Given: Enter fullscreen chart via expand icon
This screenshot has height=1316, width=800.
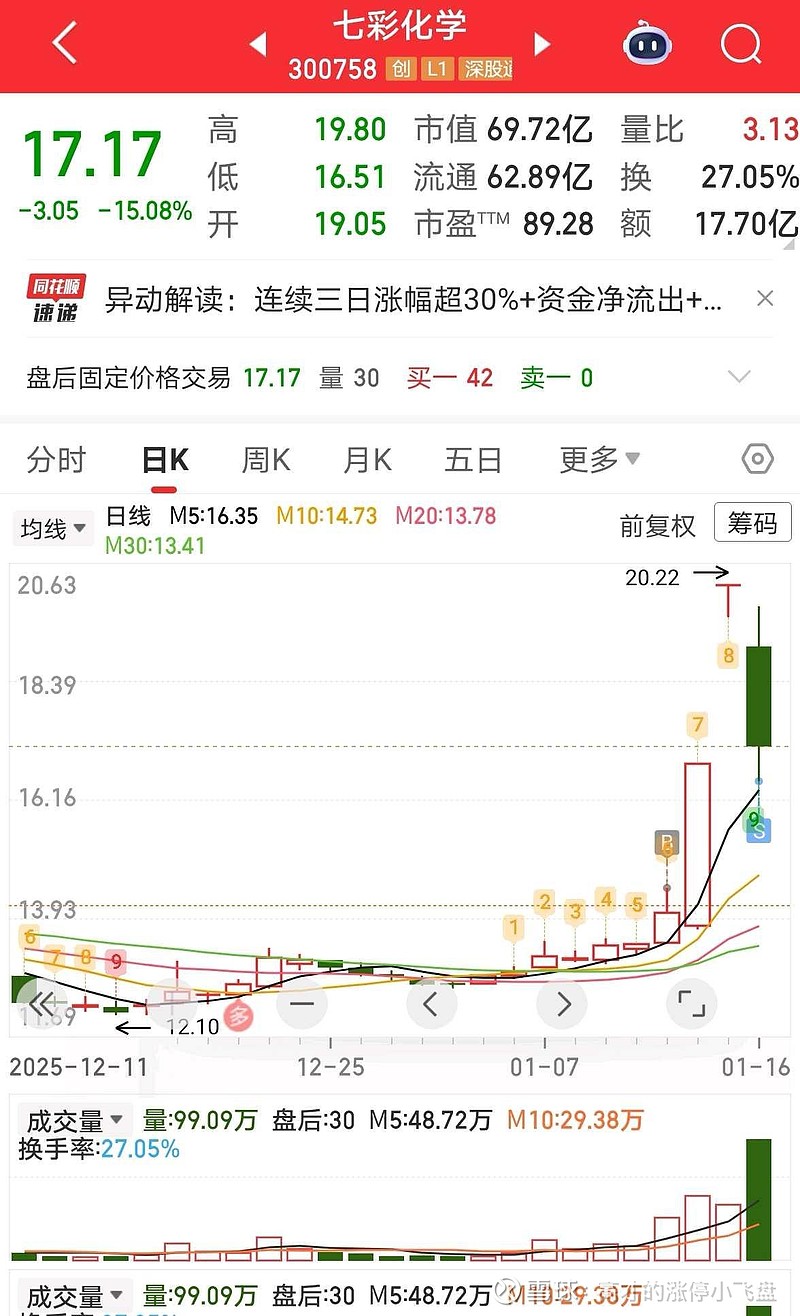Looking at the screenshot, I should (x=692, y=1003).
